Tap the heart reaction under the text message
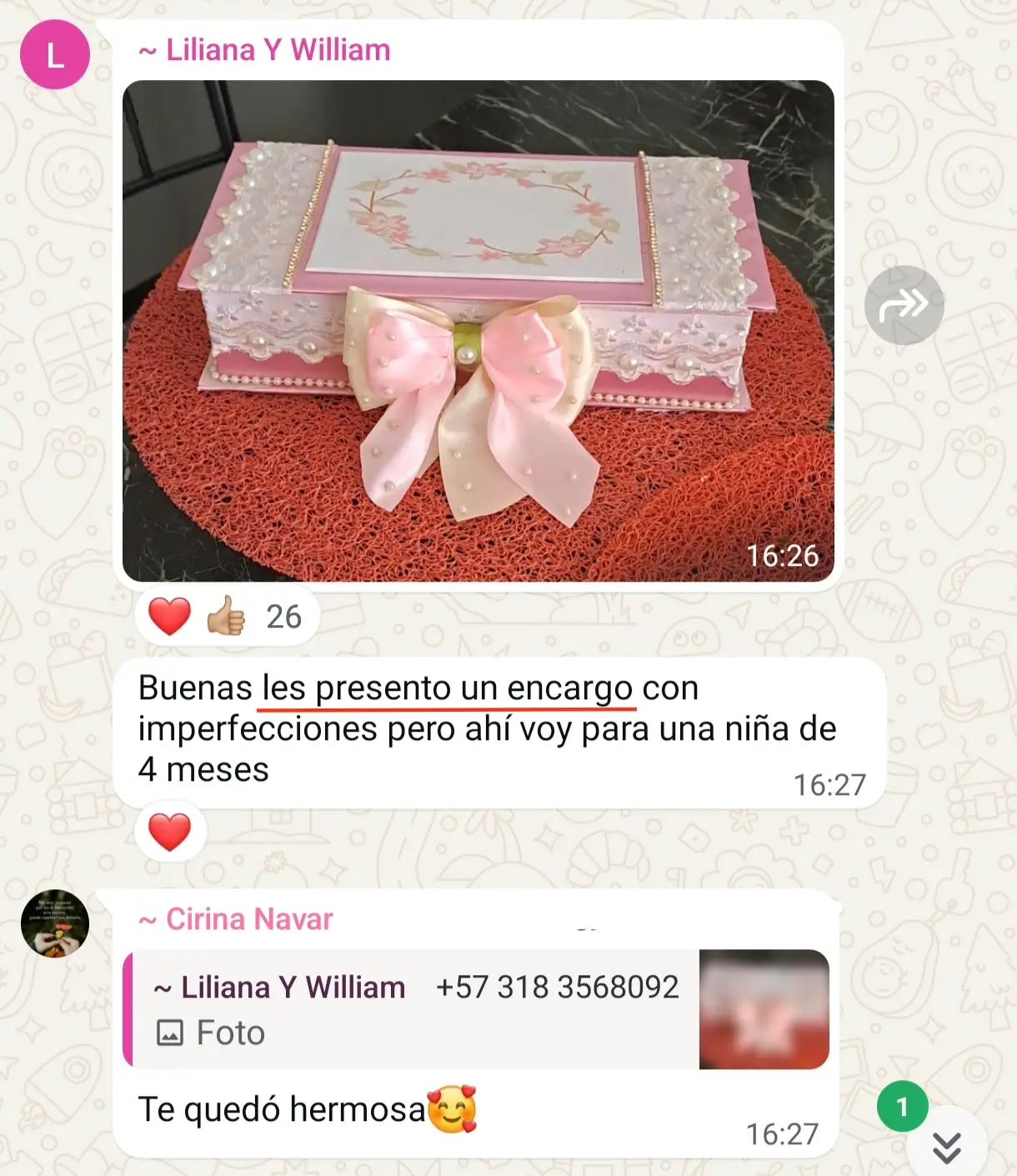The image size is (1017, 1176). tap(170, 832)
